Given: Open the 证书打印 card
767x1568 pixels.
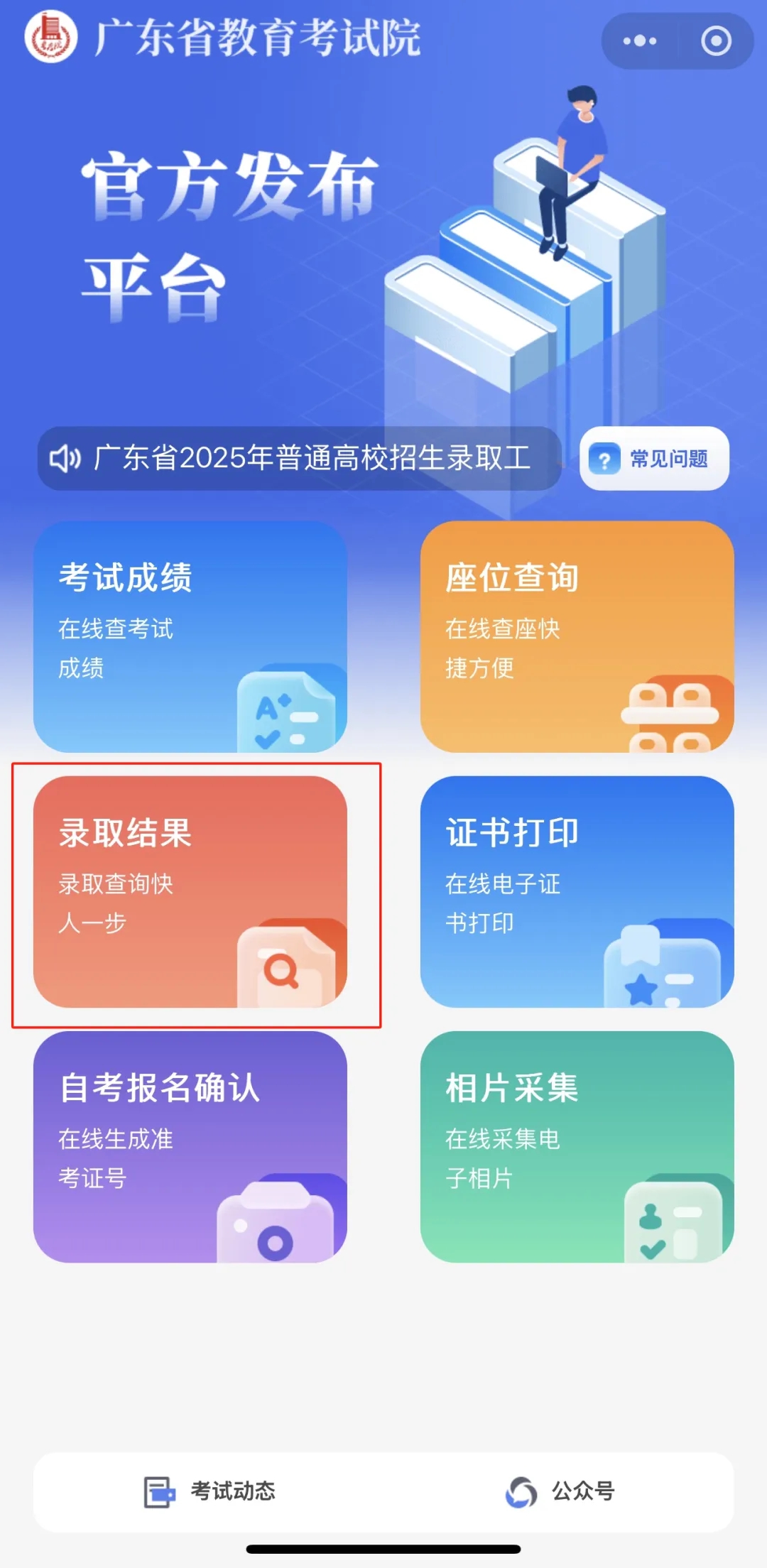Looking at the screenshot, I should tap(577, 891).
